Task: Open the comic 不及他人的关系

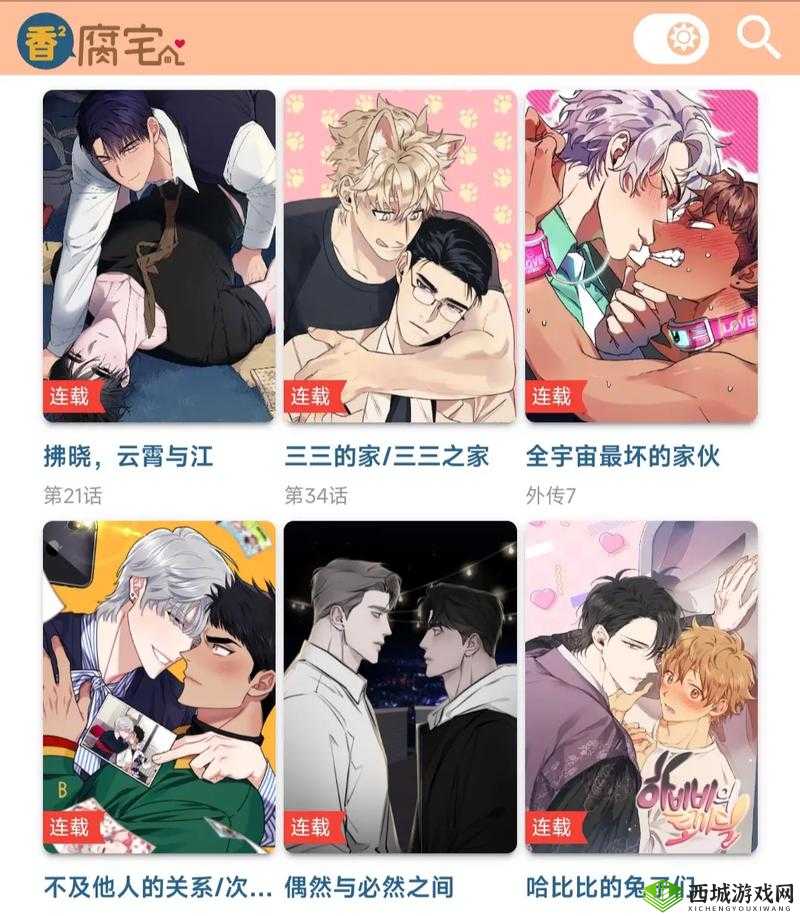Action: pyautogui.click(x=158, y=686)
